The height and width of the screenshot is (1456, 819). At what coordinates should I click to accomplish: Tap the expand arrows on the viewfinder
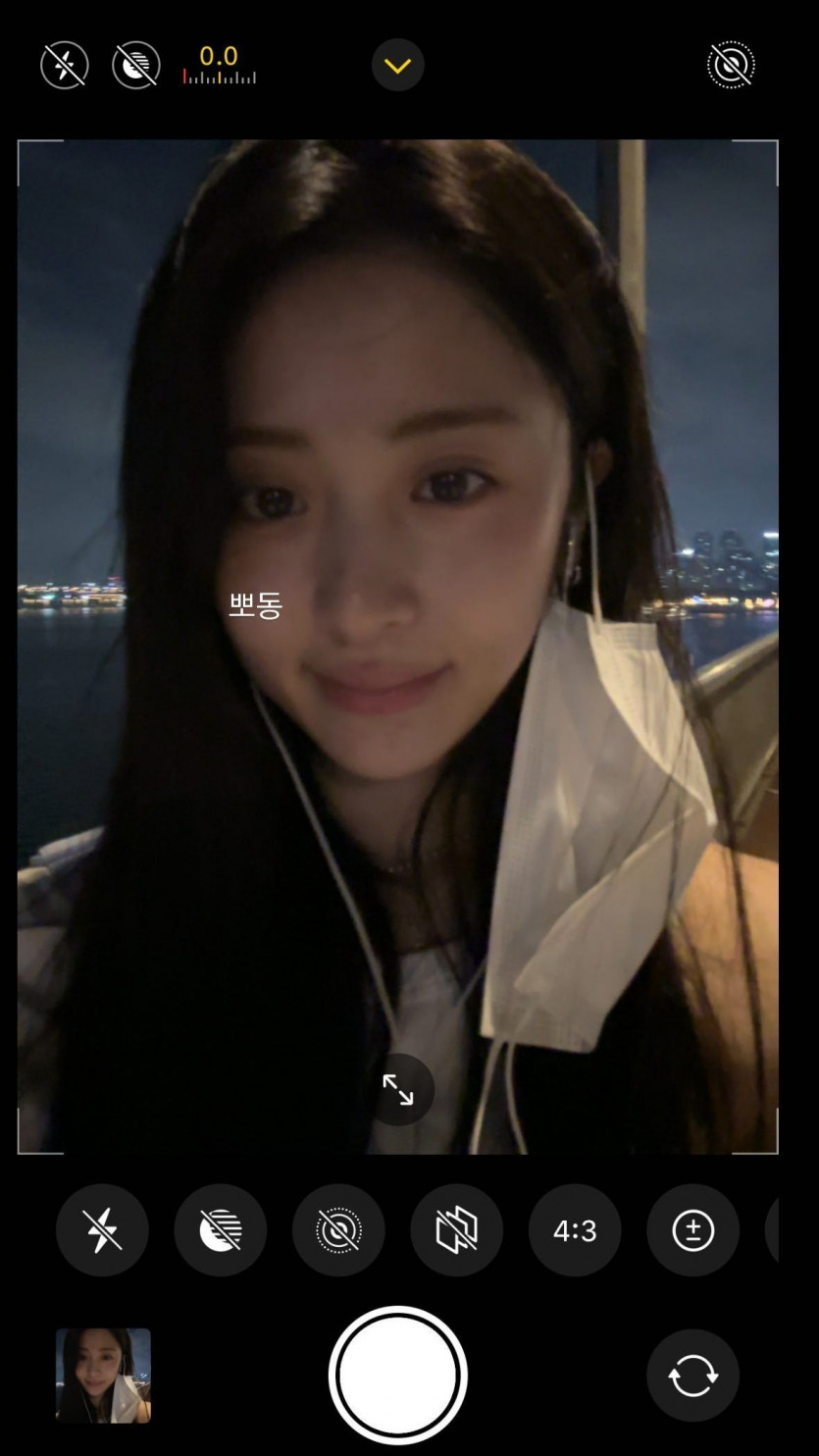(x=397, y=1090)
